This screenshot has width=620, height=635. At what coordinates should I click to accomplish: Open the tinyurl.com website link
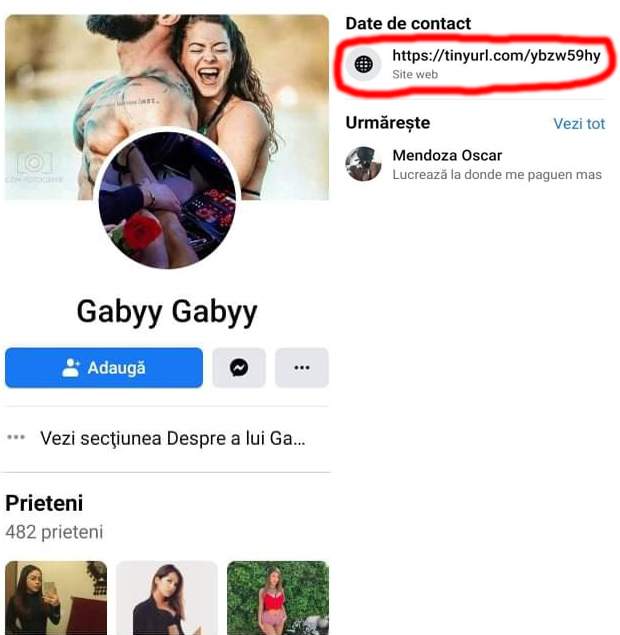click(x=496, y=56)
